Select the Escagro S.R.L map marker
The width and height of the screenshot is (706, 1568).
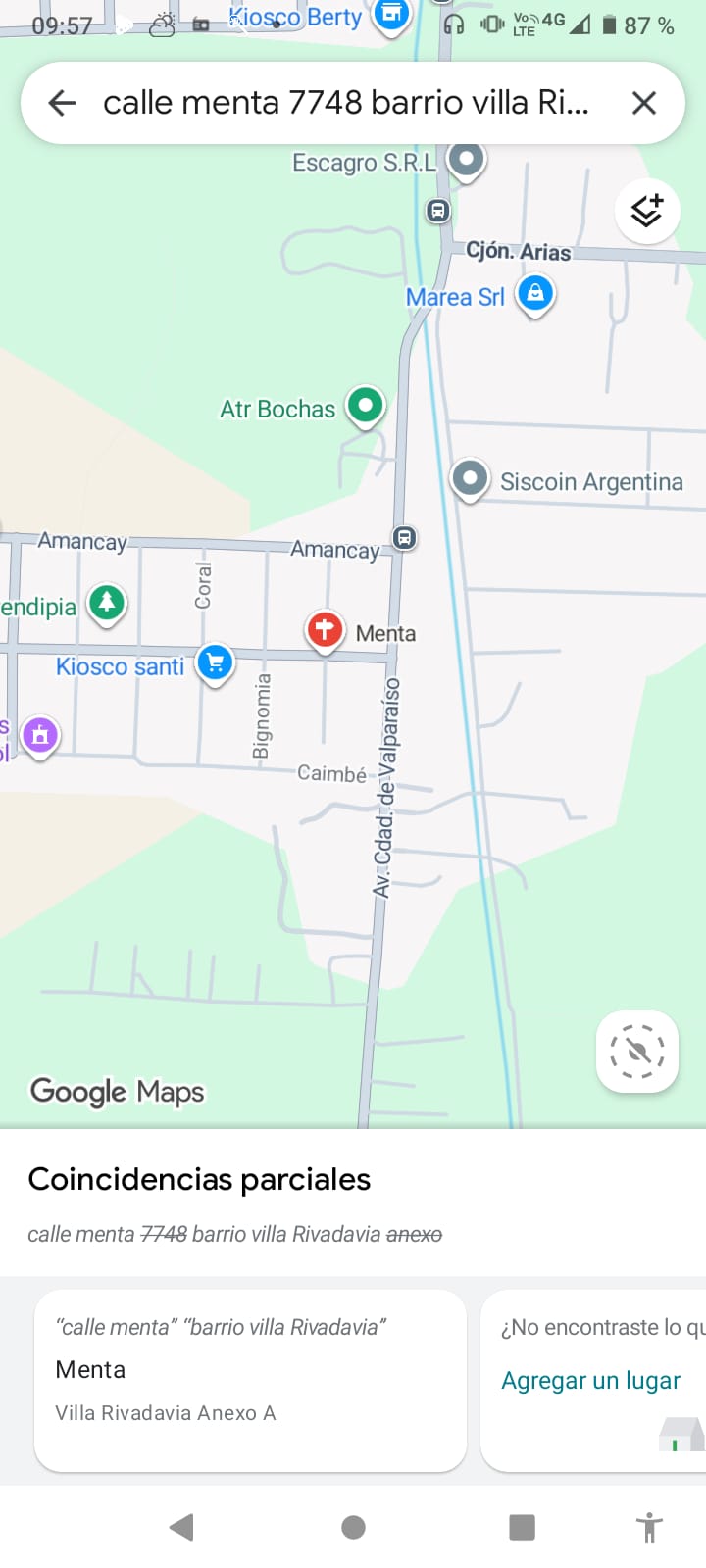click(467, 159)
